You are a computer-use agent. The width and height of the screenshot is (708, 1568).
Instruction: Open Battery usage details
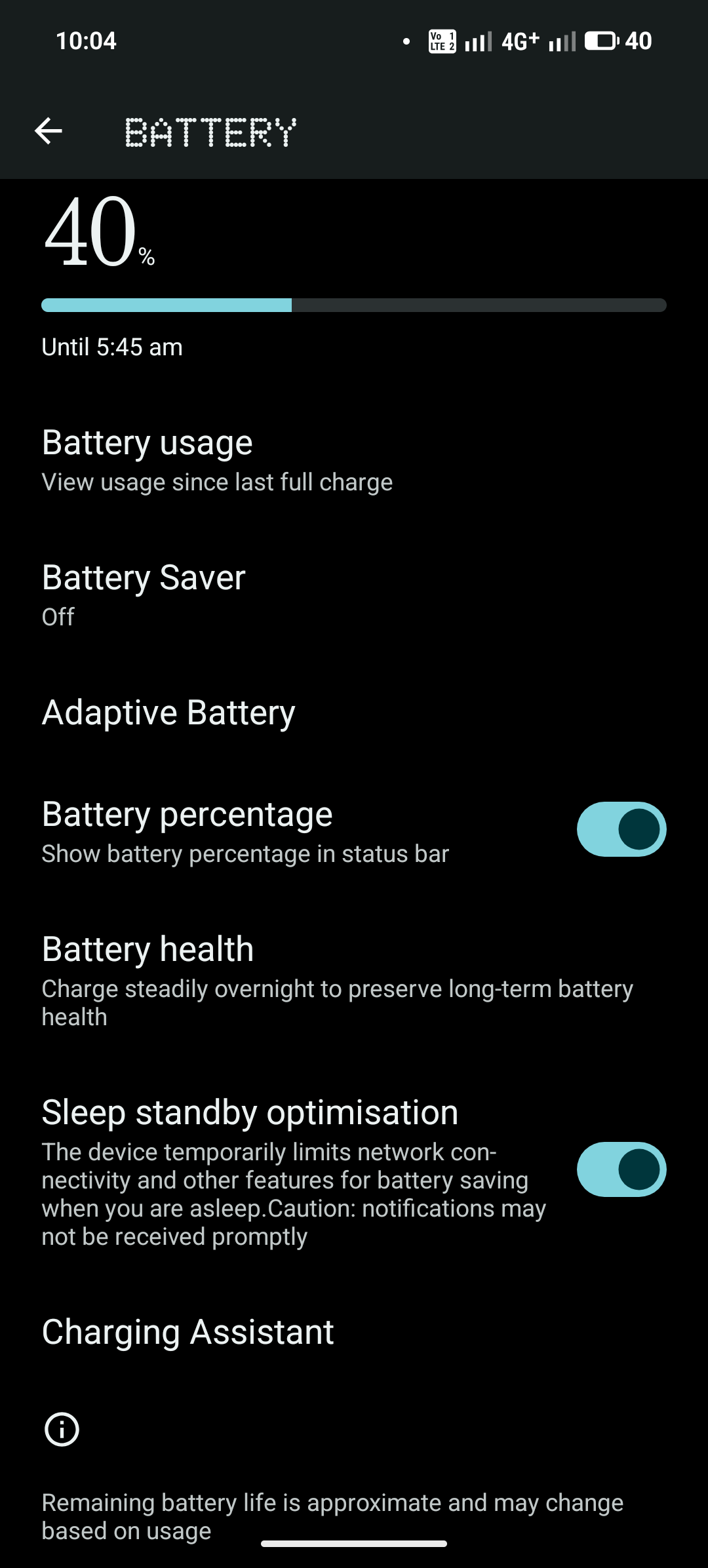pyautogui.click(x=216, y=461)
